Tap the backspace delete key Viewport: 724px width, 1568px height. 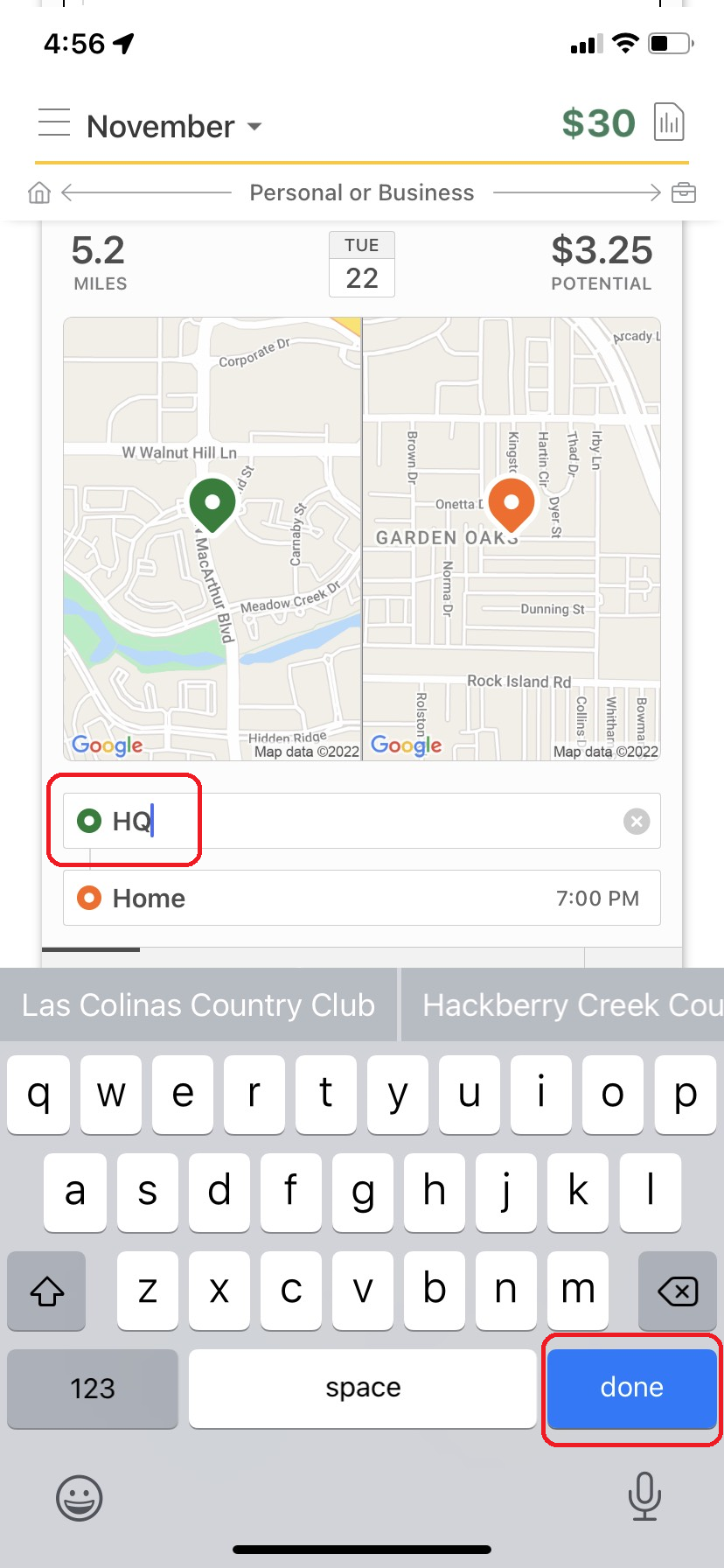[x=676, y=1291]
